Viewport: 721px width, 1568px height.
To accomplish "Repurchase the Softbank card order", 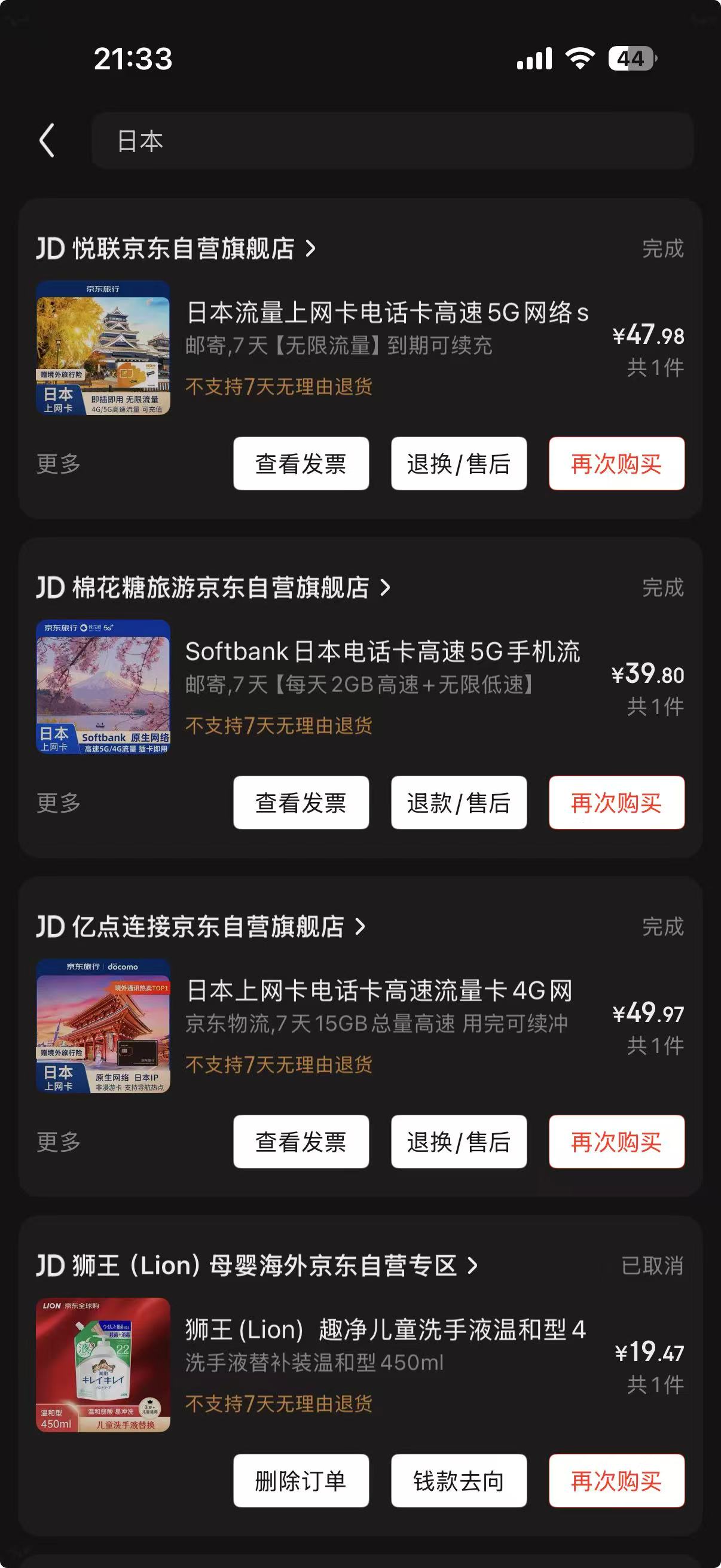I will pos(616,803).
